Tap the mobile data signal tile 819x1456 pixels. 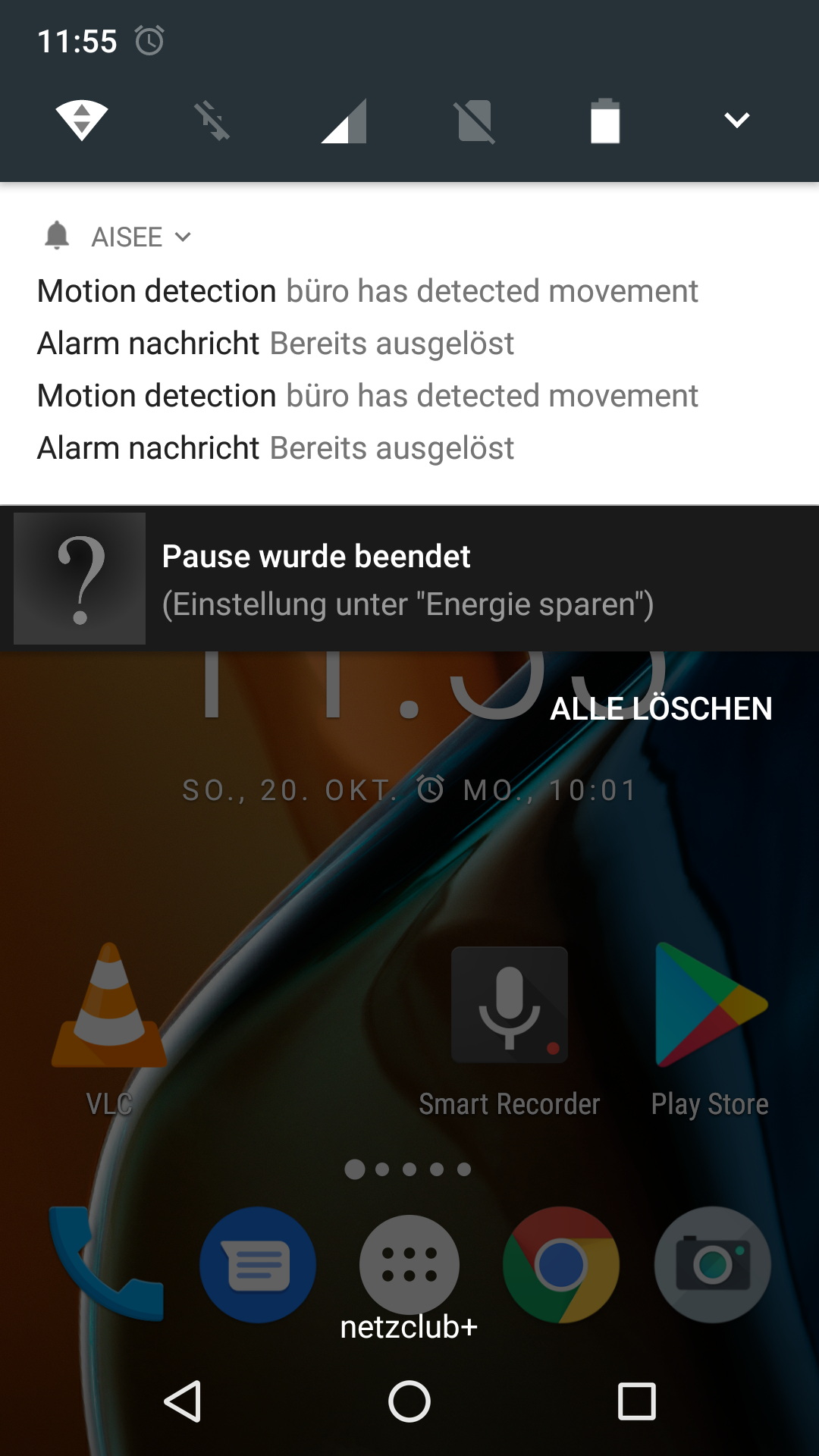[344, 121]
